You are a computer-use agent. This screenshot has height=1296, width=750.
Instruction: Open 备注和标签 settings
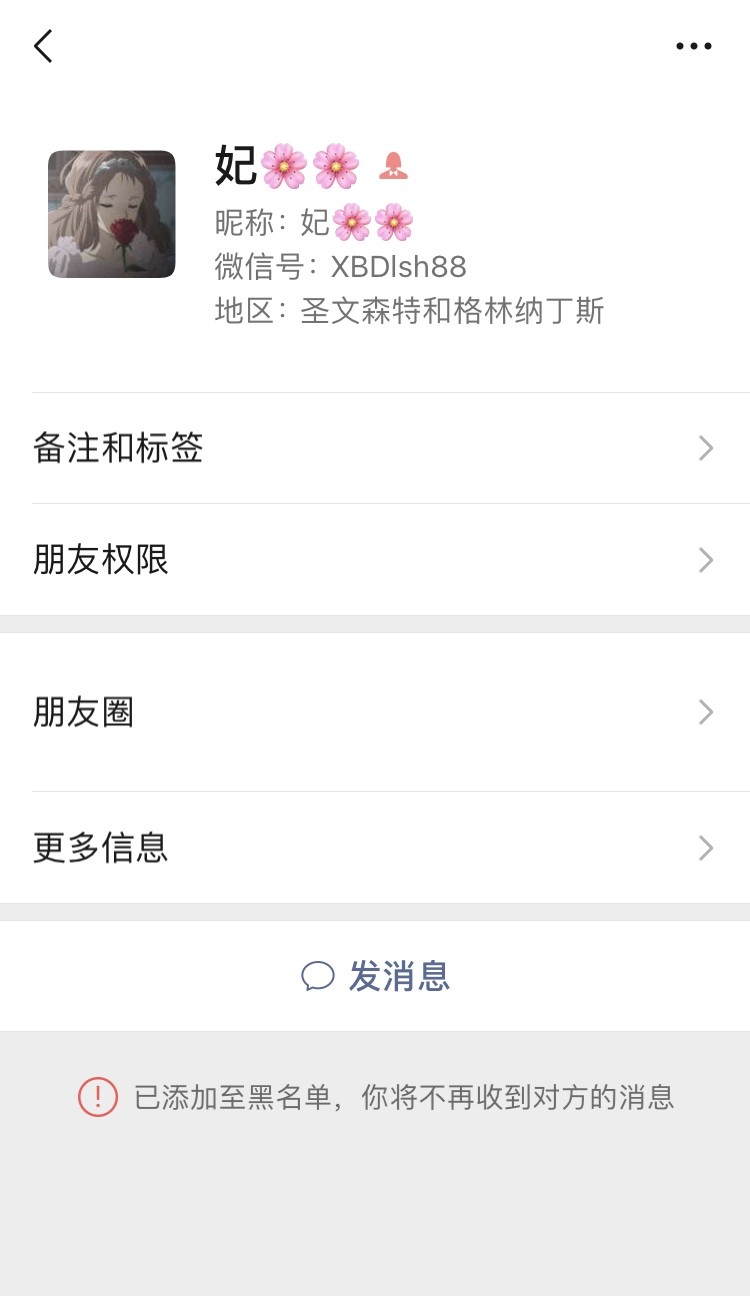[375, 448]
